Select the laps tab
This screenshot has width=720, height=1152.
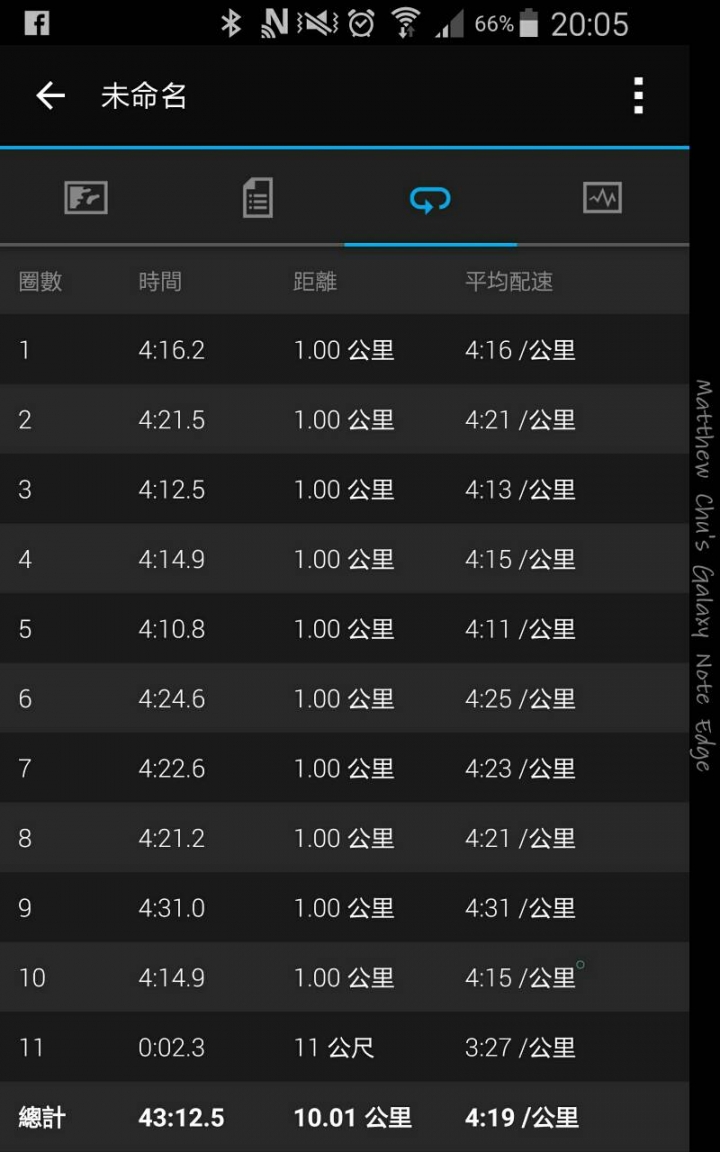tap(430, 198)
